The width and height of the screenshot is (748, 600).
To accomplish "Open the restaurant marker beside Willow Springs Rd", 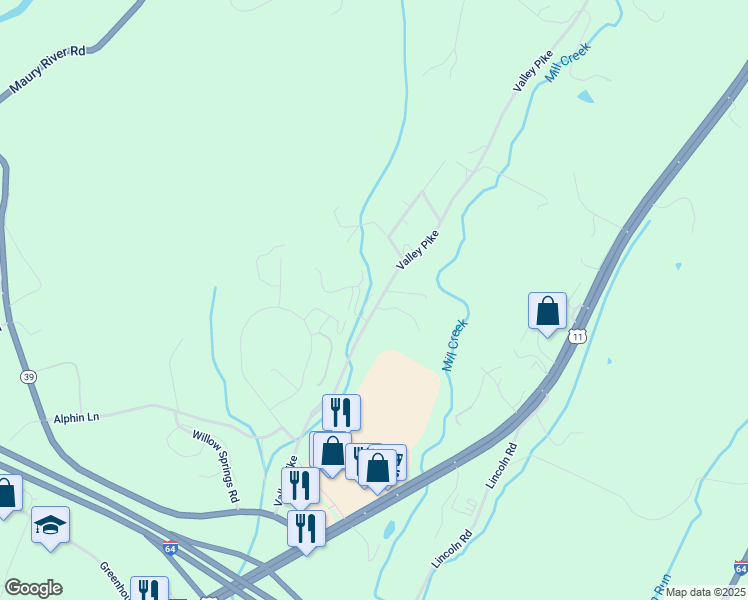I will (300, 485).
